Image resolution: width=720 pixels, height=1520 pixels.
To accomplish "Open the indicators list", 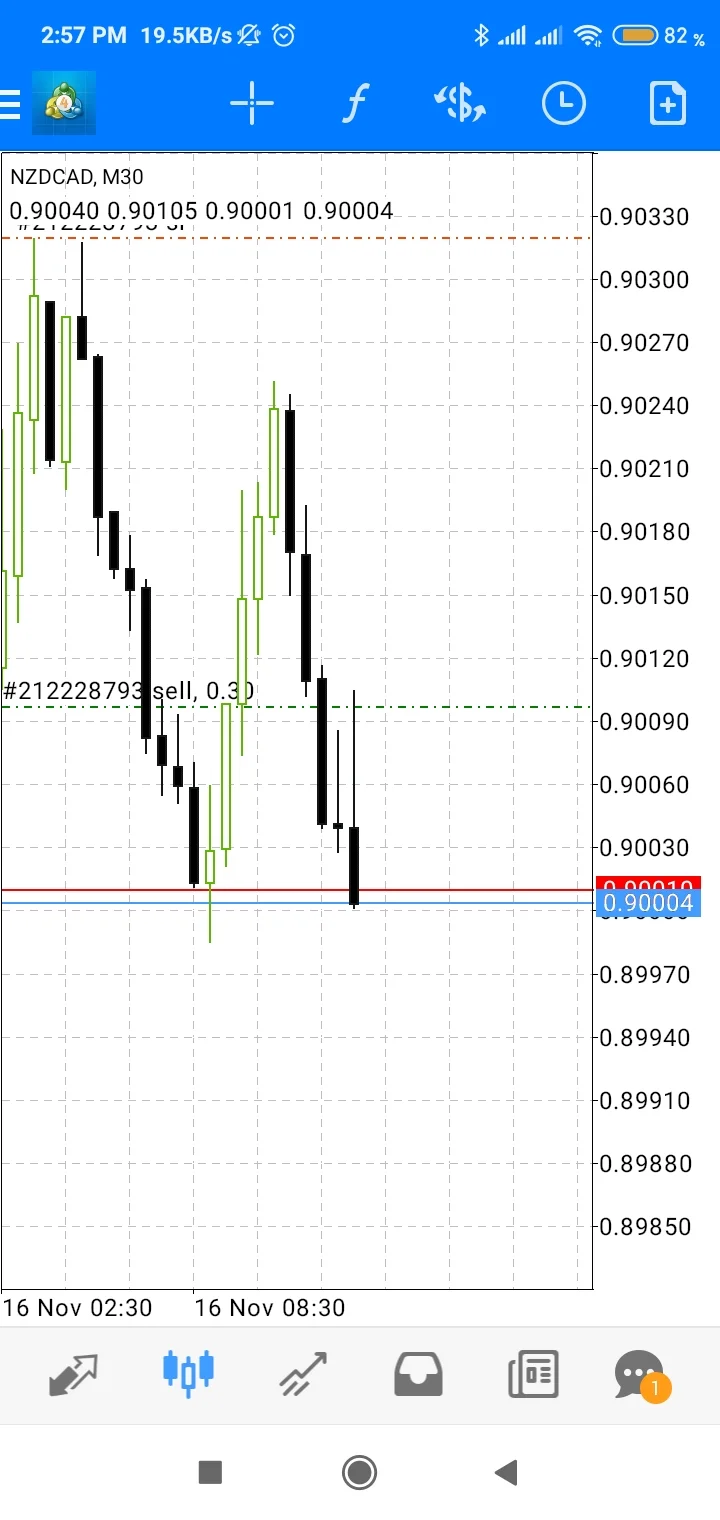I will (x=356, y=103).
